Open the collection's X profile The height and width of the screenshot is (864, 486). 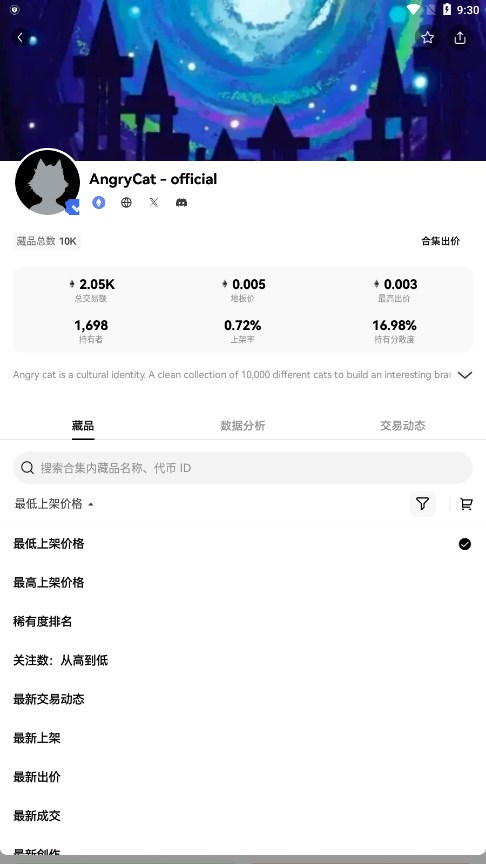coord(154,202)
